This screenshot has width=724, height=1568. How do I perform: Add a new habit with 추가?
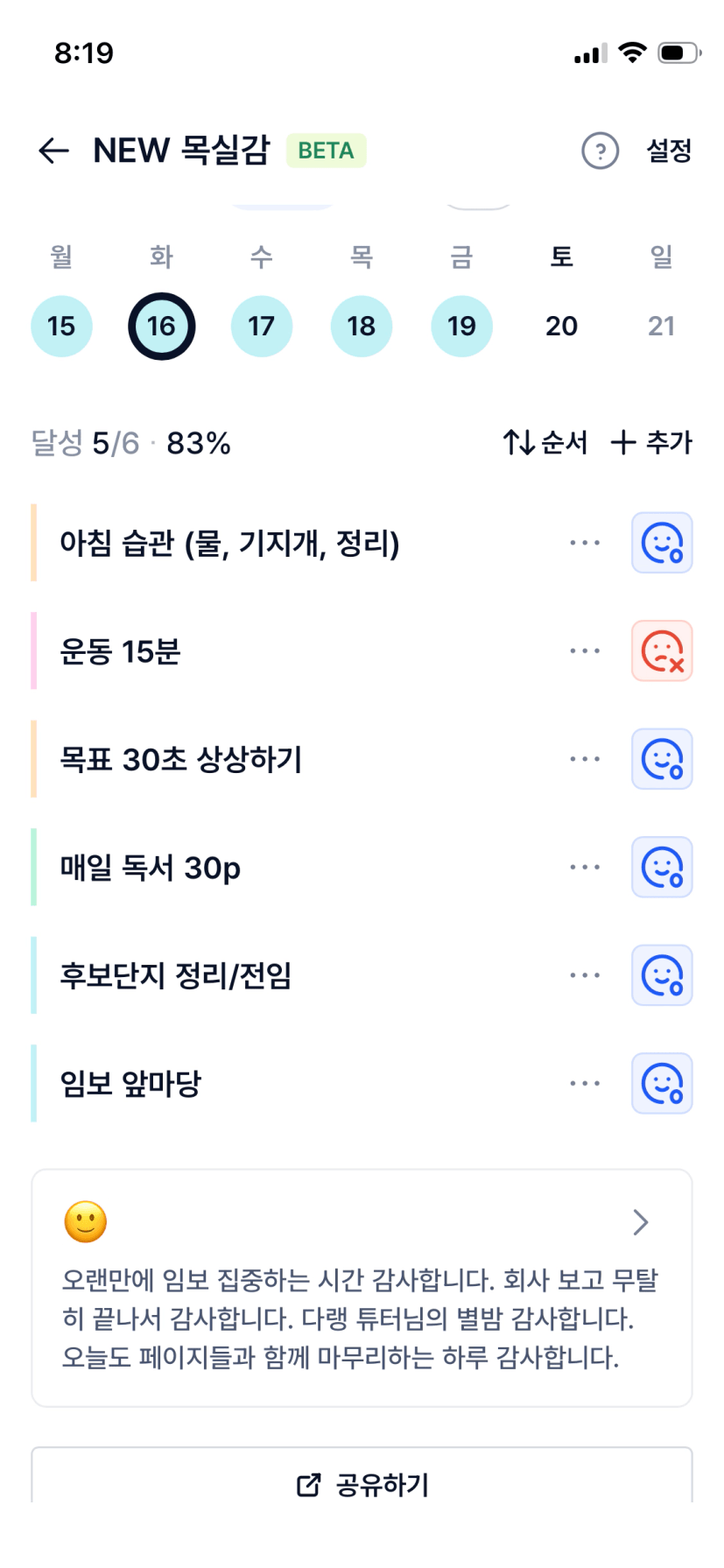[x=651, y=442]
